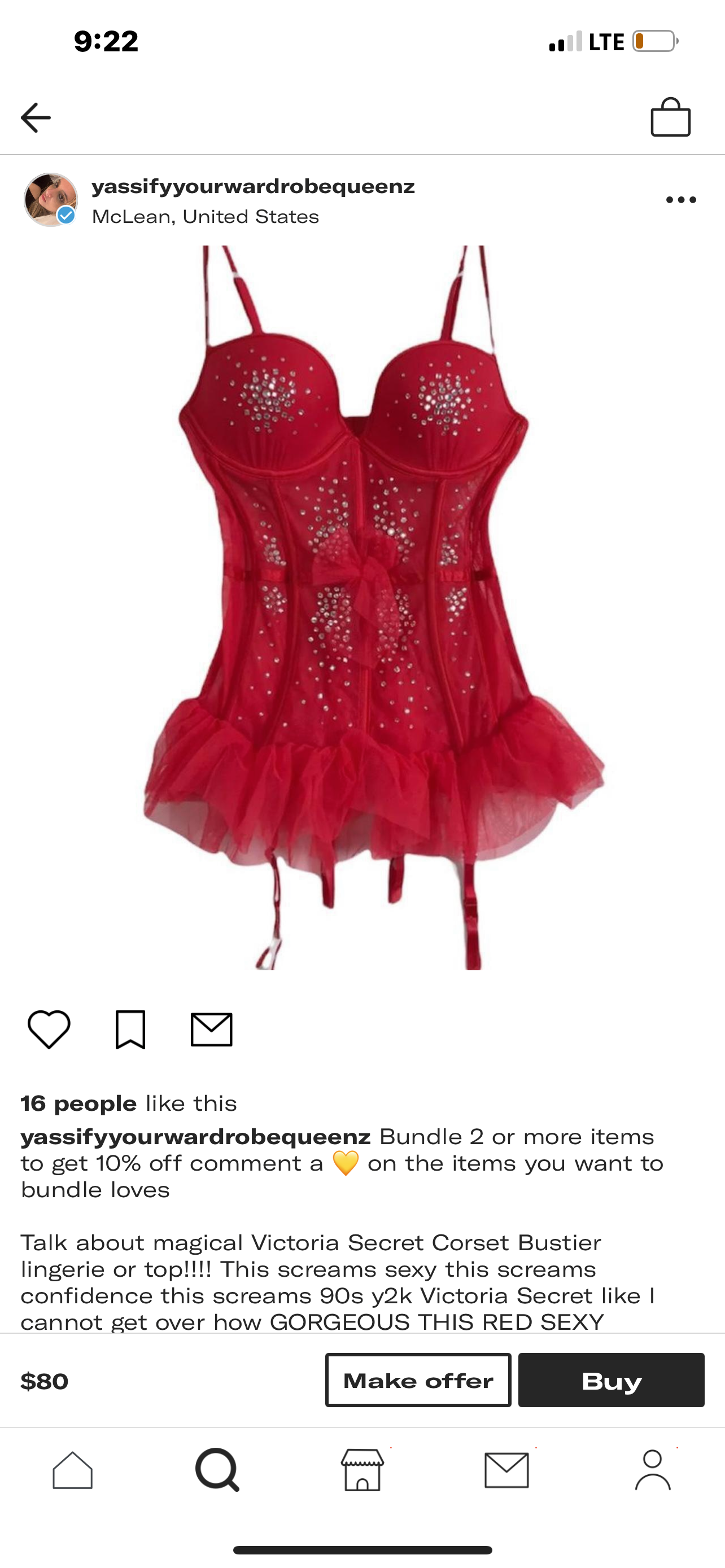Message the seller via envelope icon
The width and height of the screenshot is (725, 1568).
(211, 1030)
